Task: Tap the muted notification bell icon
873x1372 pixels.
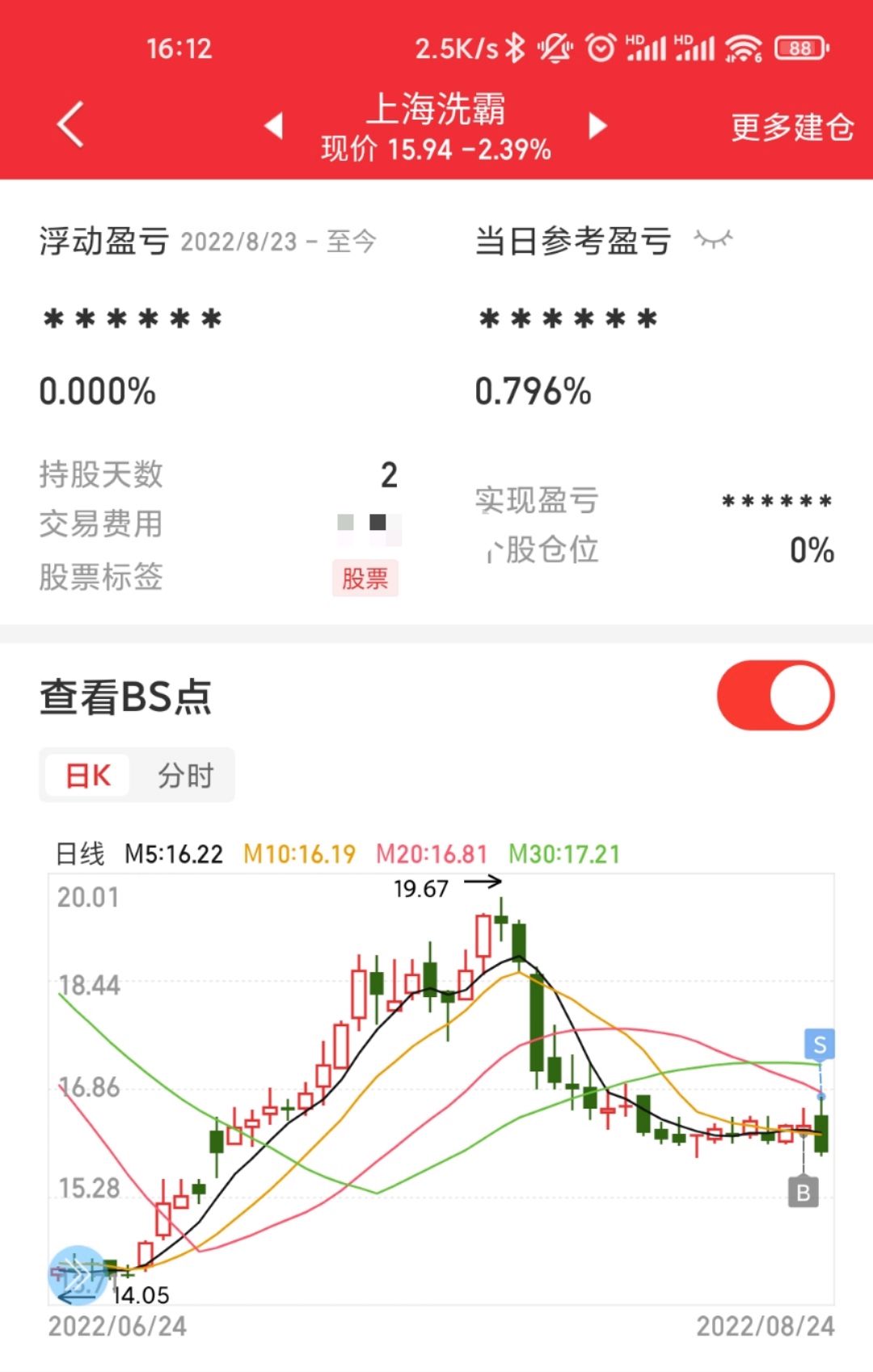Action: pyautogui.click(x=555, y=48)
